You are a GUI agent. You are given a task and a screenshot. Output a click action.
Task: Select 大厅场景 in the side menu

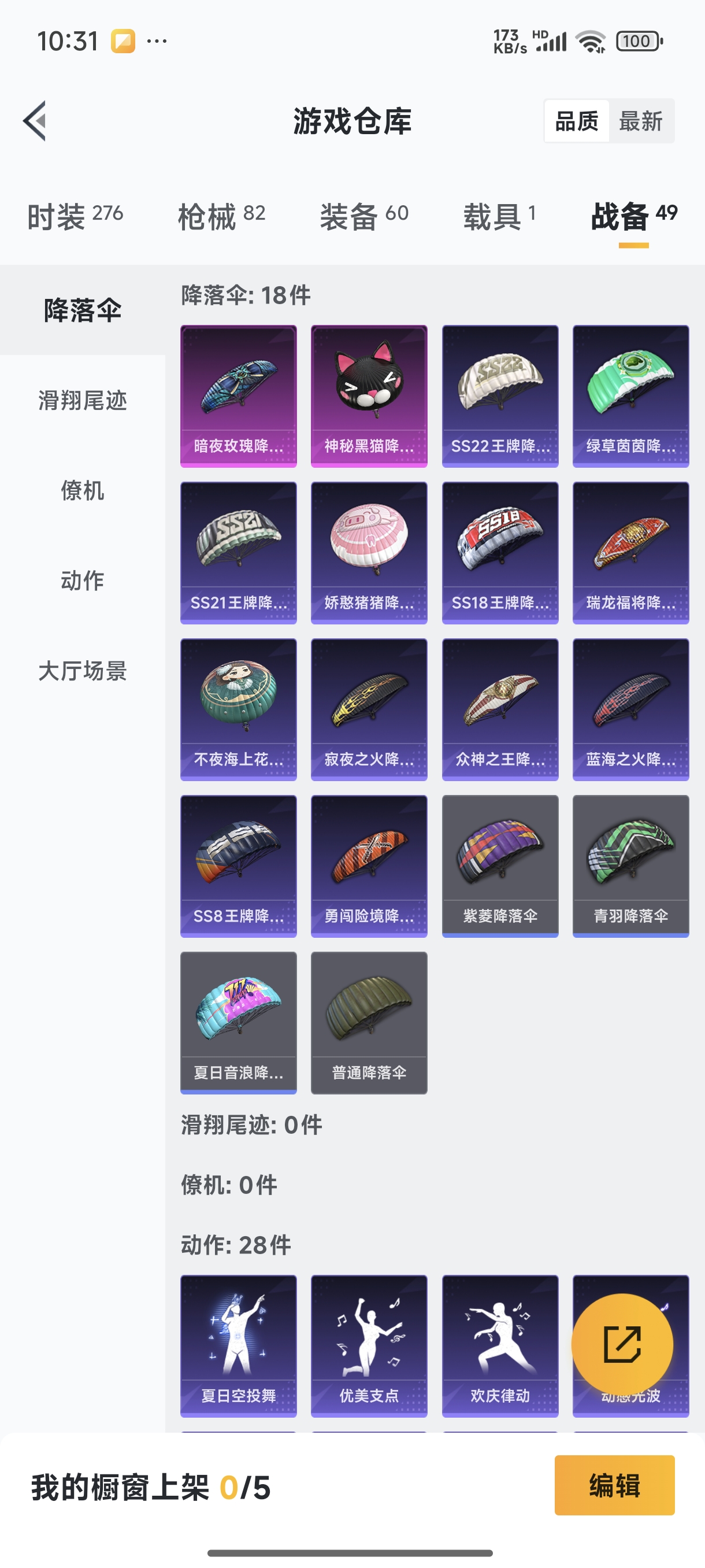coord(83,671)
